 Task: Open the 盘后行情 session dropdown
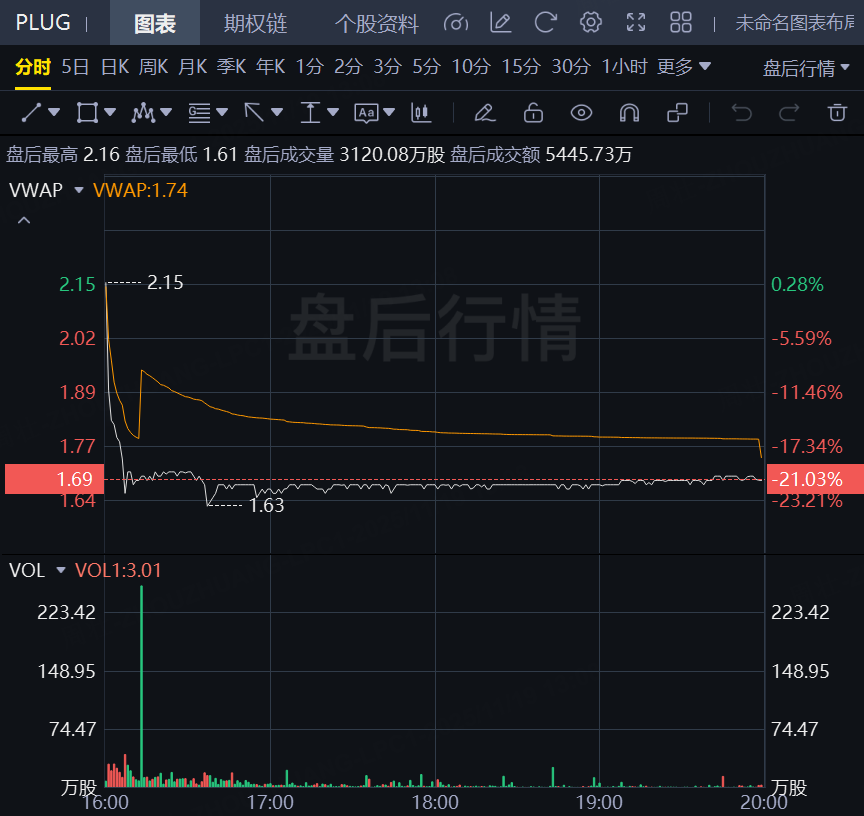[x=806, y=68]
